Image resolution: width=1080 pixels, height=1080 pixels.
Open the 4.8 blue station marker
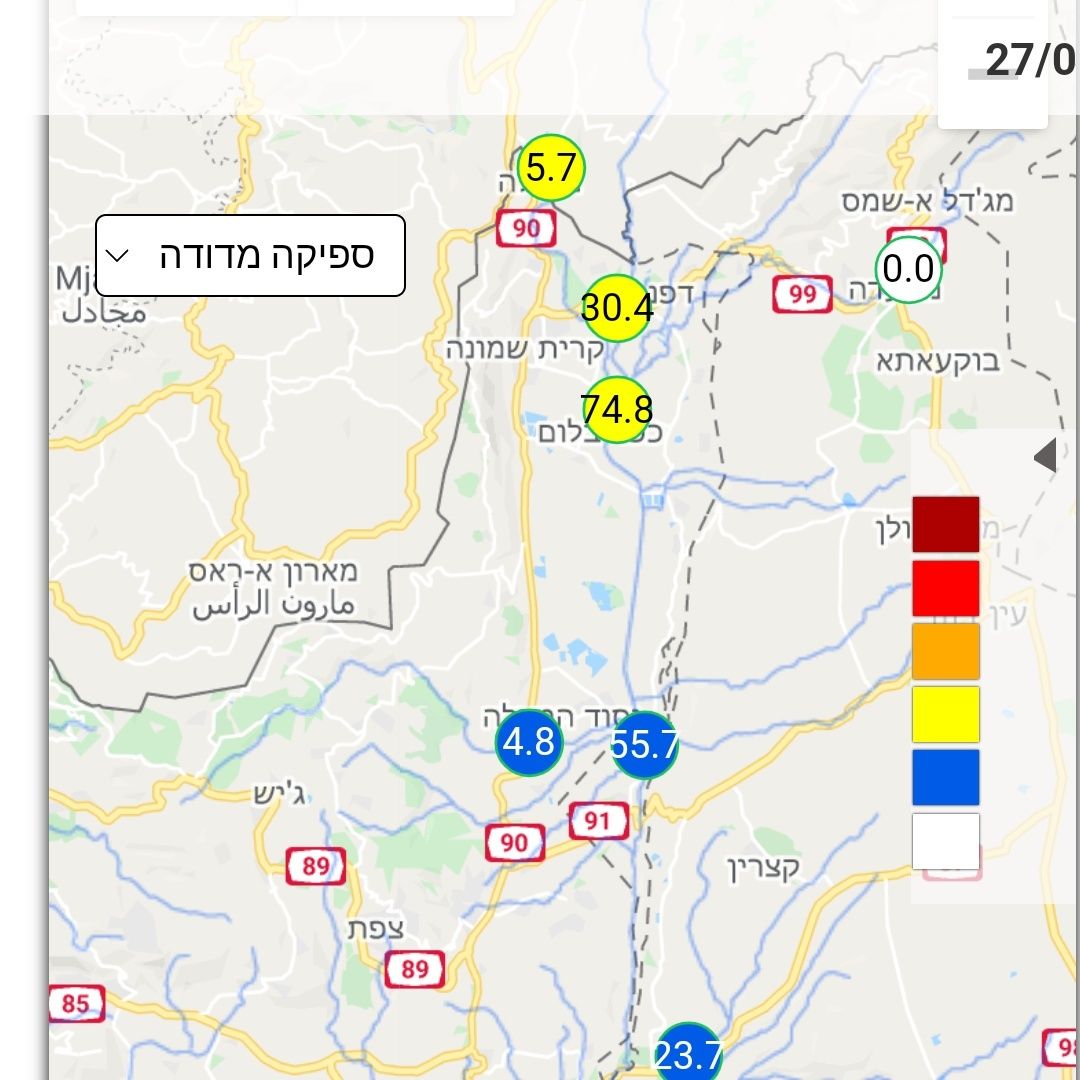[x=529, y=742]
